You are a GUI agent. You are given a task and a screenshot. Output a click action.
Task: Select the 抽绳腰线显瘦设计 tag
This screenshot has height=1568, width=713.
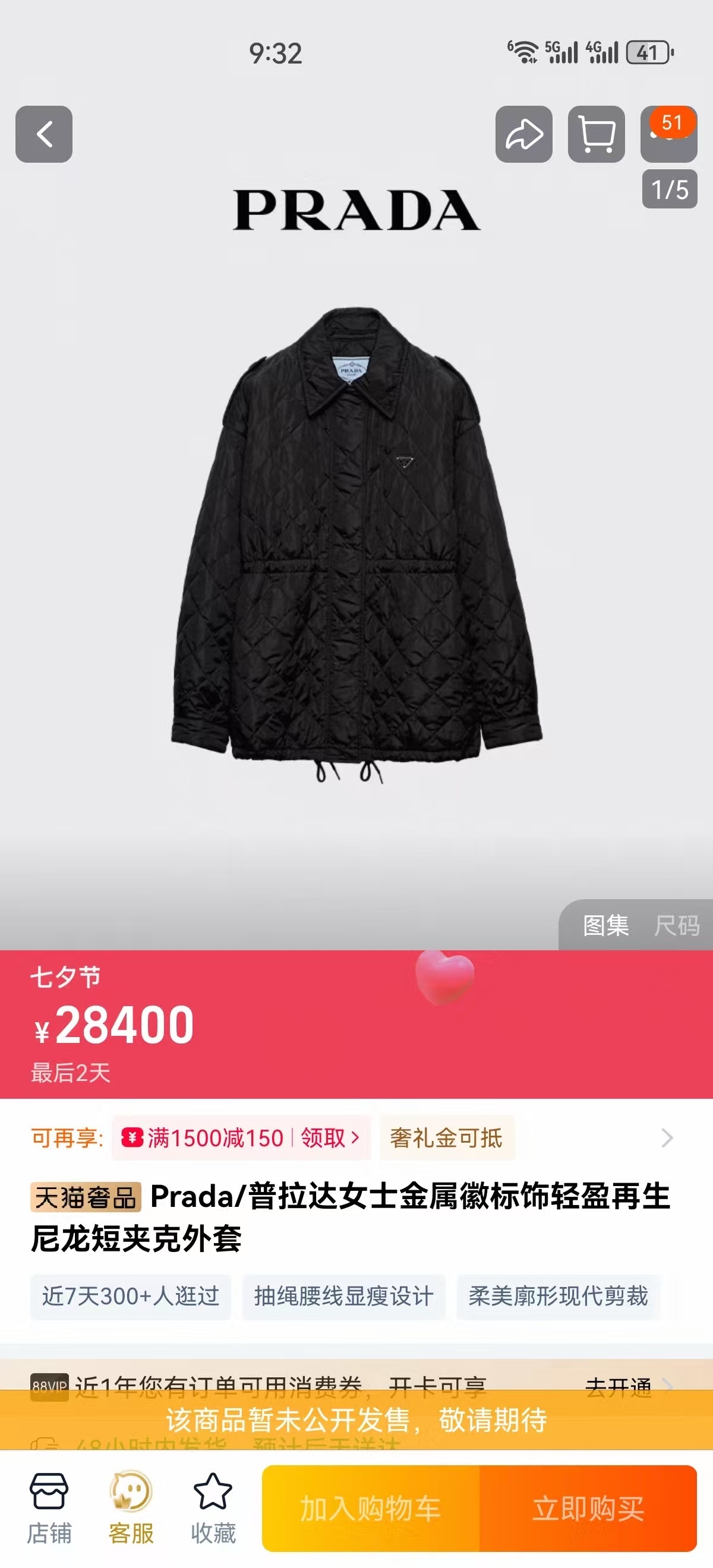coord(343,1297)
